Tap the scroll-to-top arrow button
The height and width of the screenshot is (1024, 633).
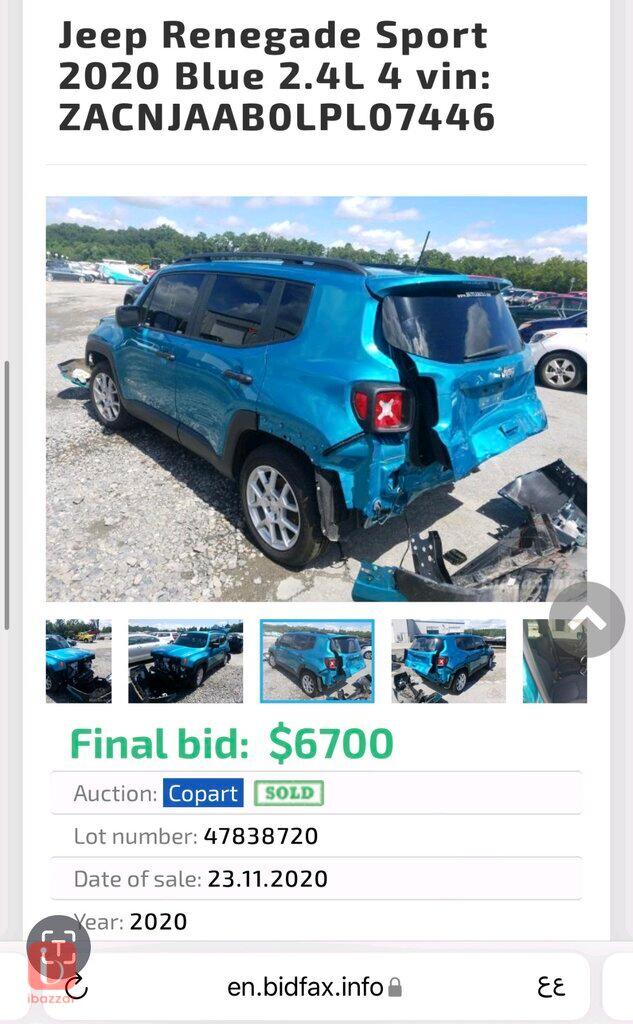[x=587, y=619]
